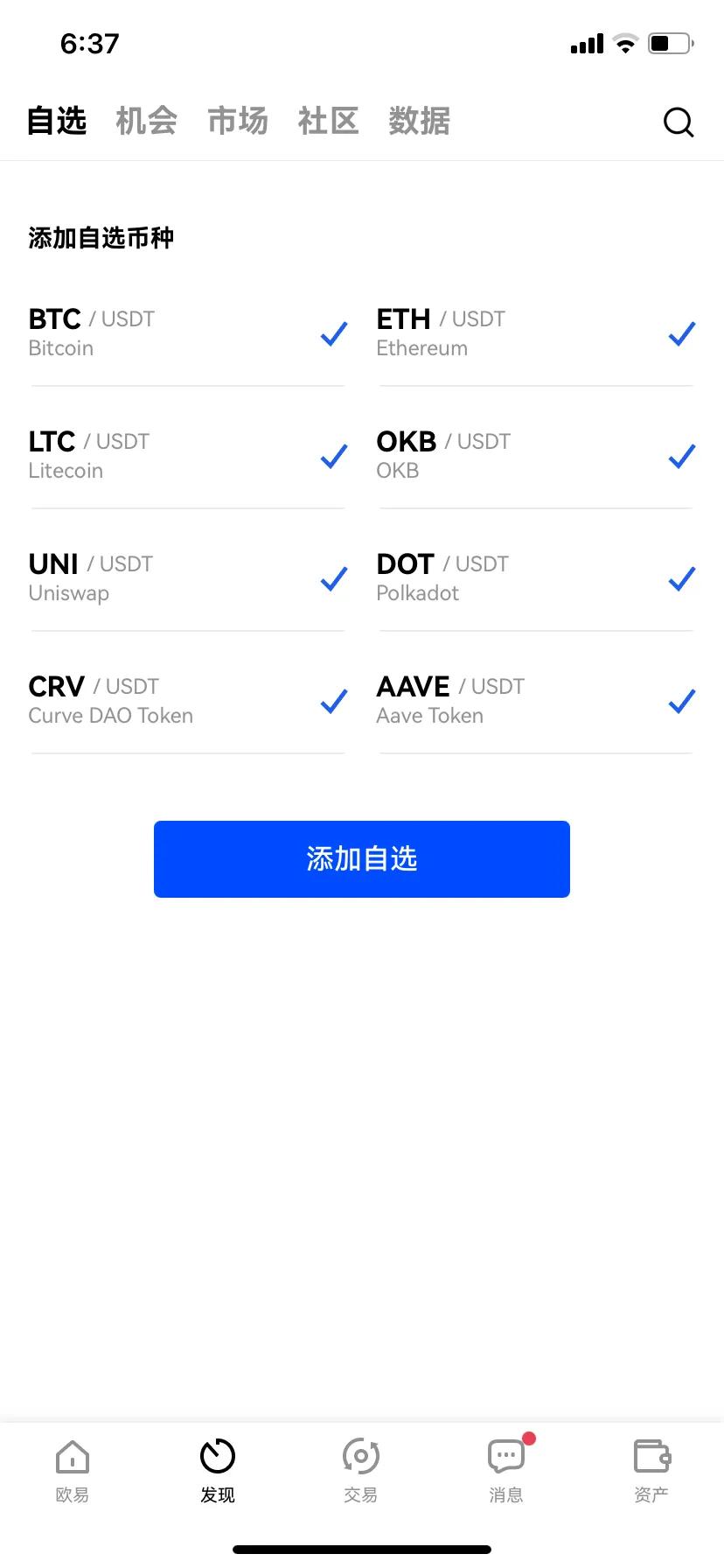Toggle the OKB/USDT selection
This screenshot has height=1568, width=724.
[681, 456]
